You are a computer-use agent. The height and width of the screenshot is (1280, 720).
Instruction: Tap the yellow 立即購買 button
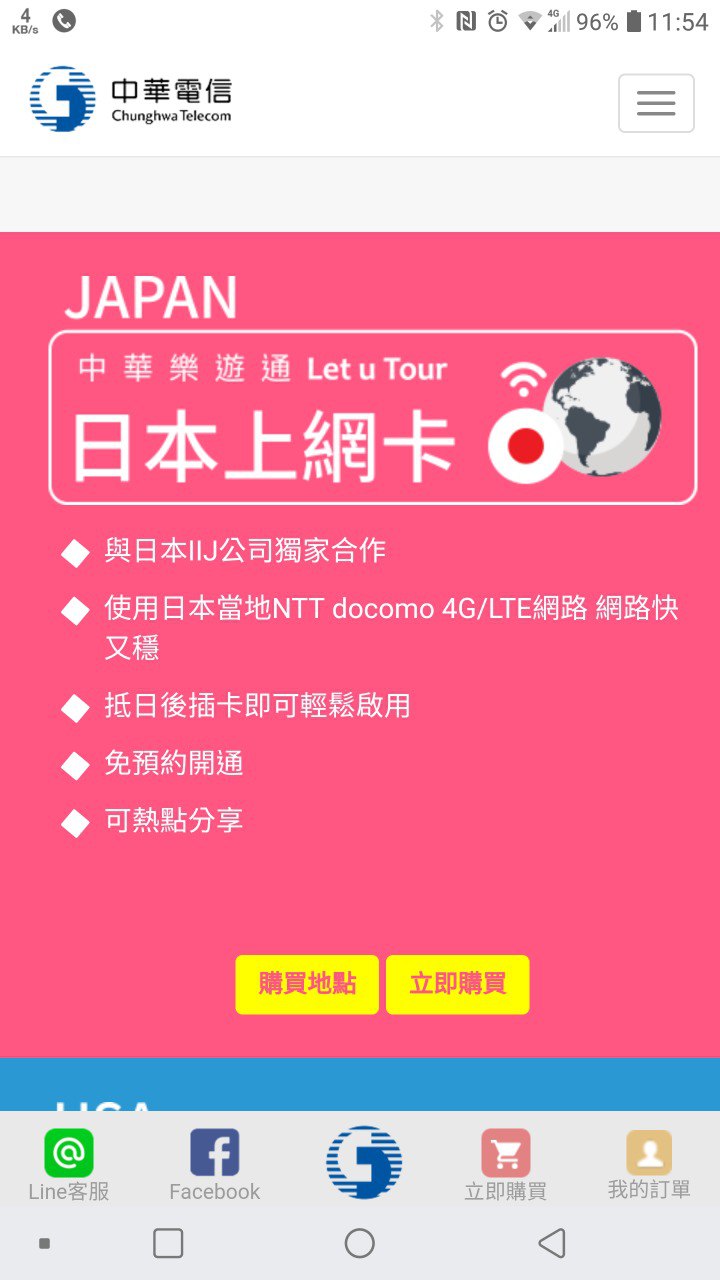click(x=457, y=984)
